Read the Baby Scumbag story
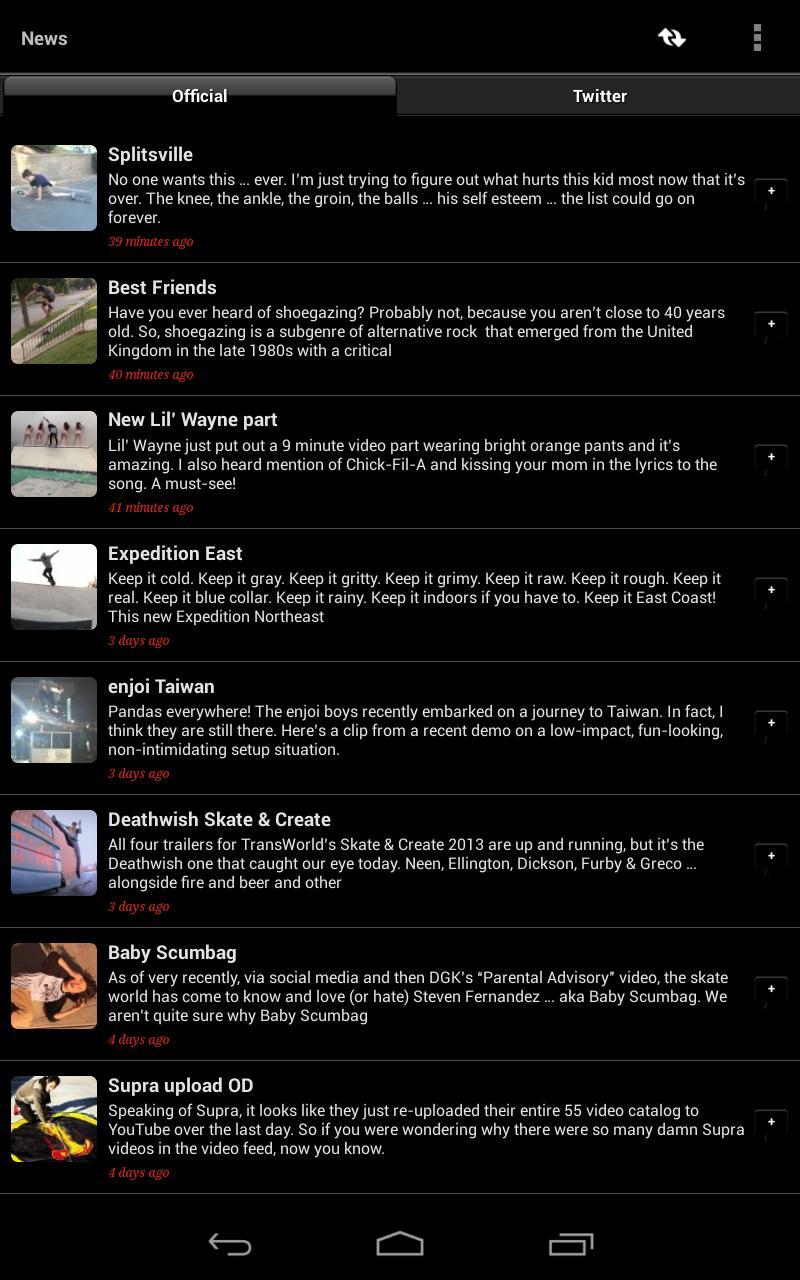The height and width of the screenshot is (1280, 800). click(x=172, y=953)
